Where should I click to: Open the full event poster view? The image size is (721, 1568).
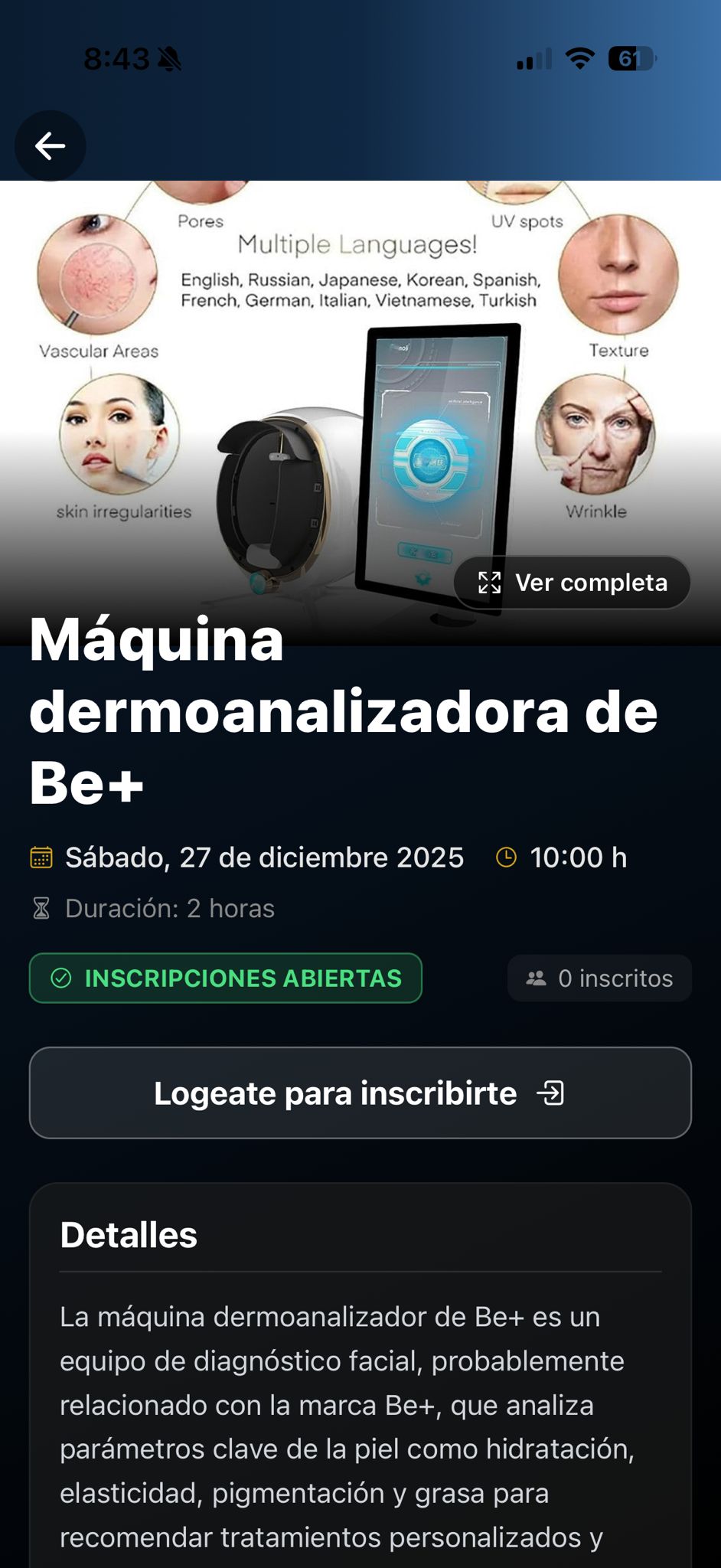point(571,583)
